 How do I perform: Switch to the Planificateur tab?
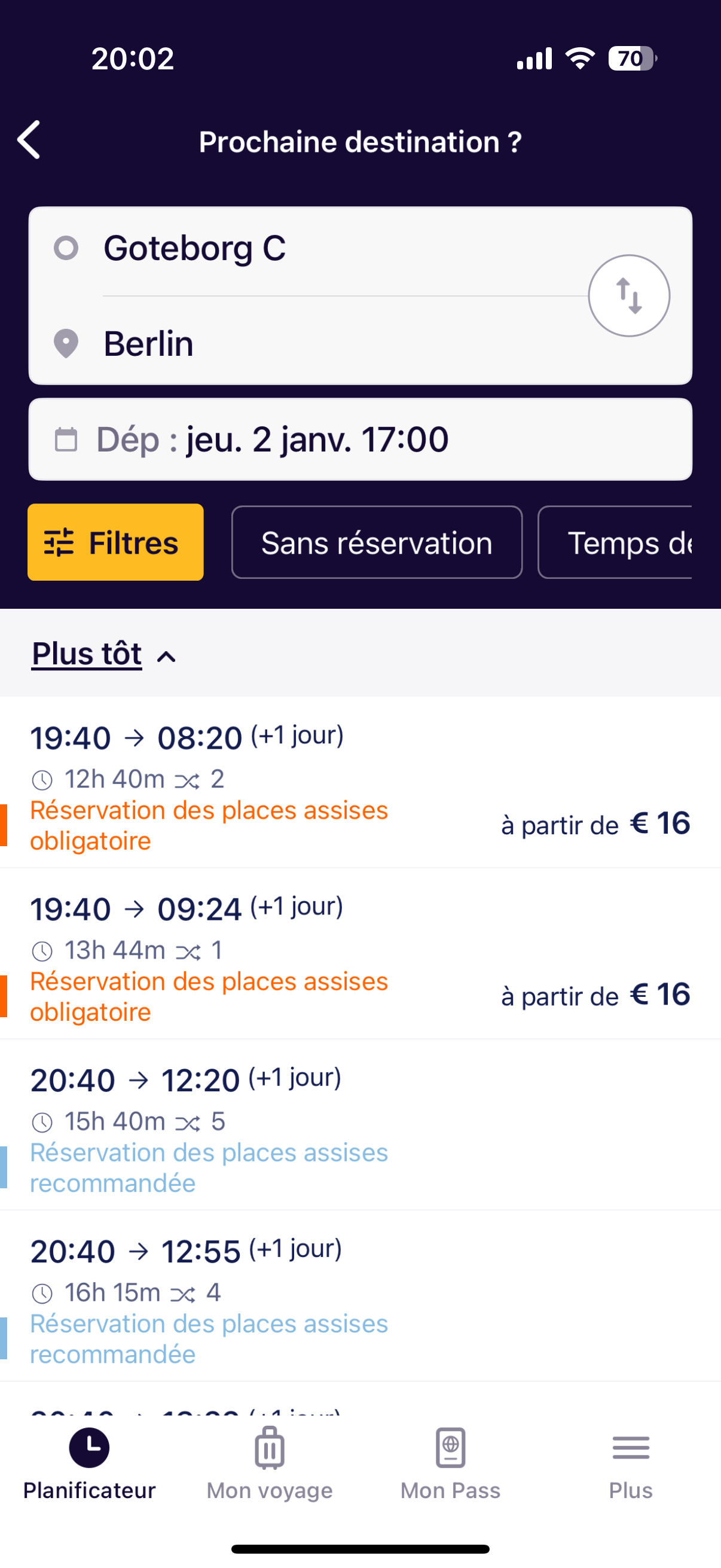point(90,1464)
